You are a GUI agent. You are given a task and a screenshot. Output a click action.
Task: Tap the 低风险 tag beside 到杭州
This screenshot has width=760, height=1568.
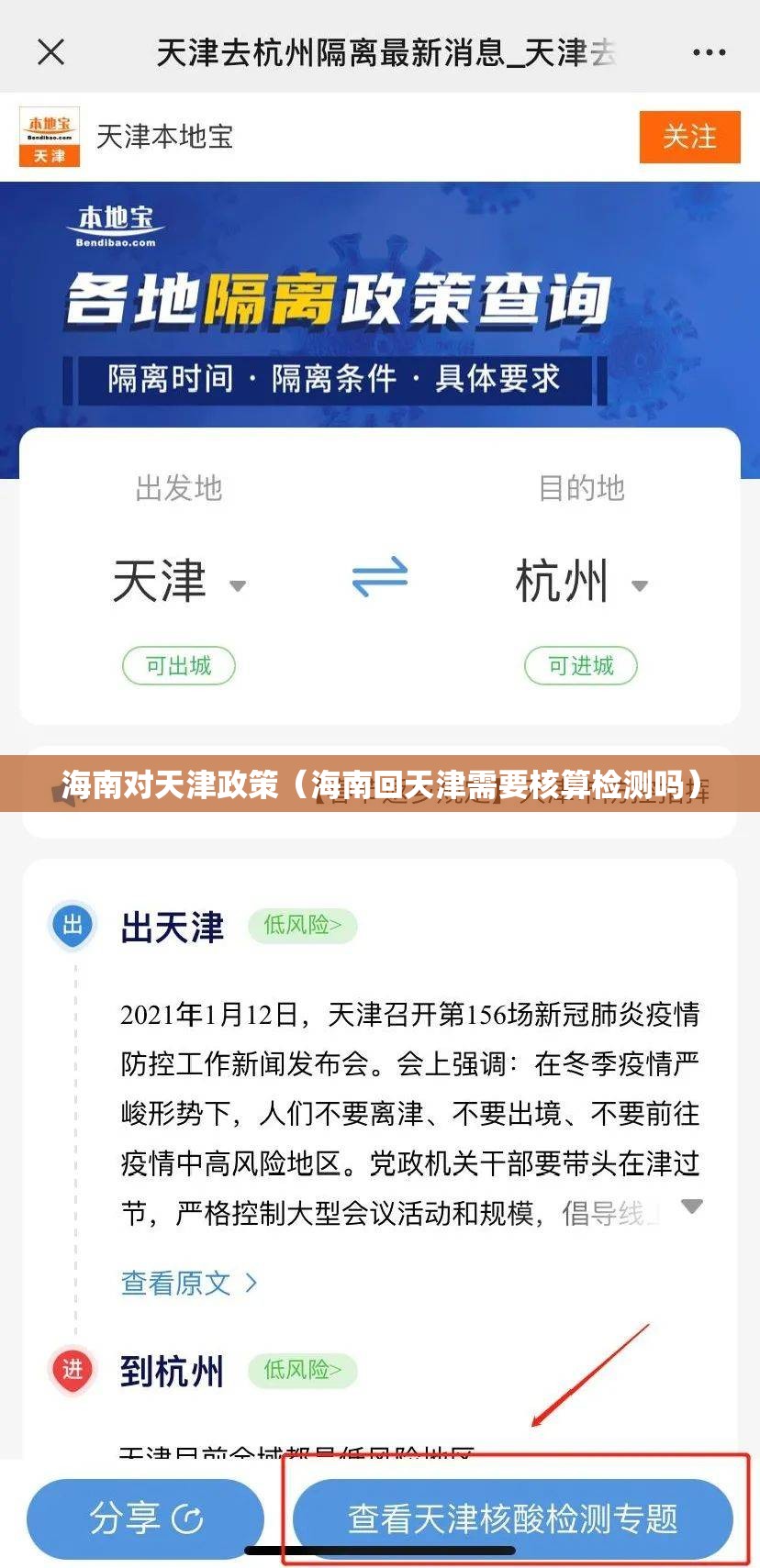[x=302, y=1370]
